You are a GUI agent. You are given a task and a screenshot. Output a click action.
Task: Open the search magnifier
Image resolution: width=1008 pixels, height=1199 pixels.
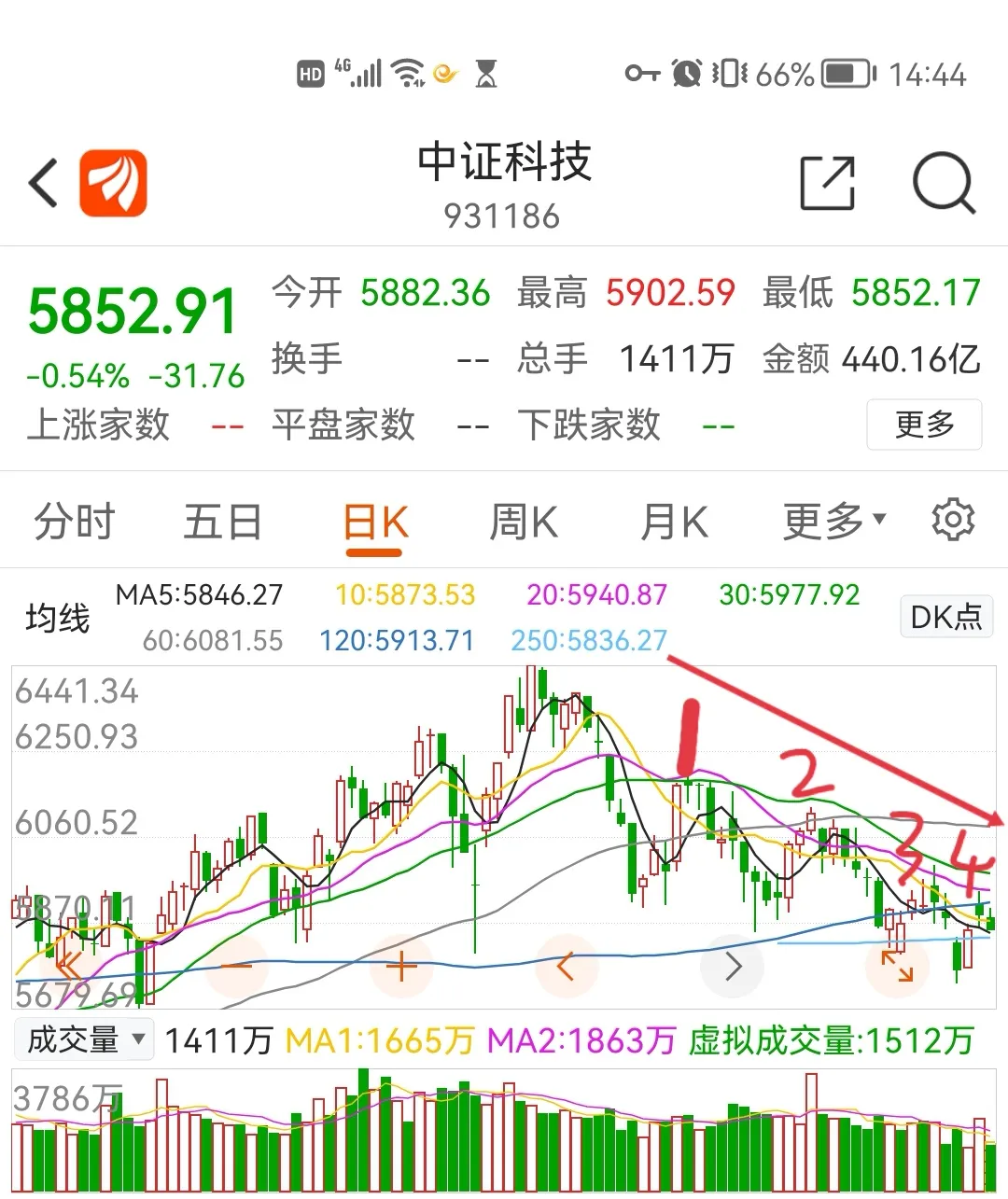pyautogui.click(x=944, y=183)
